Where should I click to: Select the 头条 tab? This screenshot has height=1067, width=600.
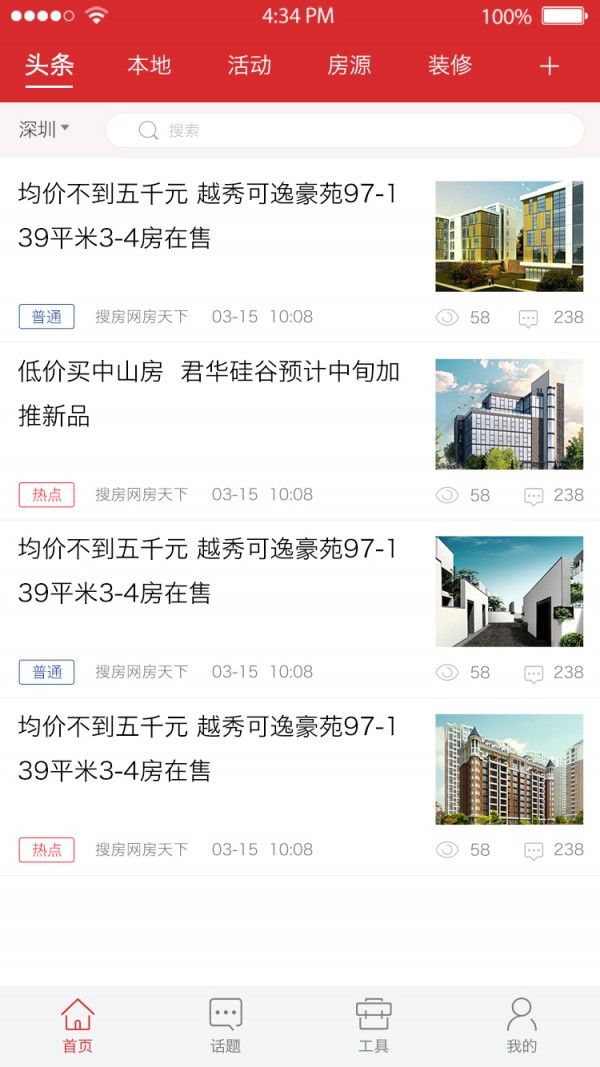point(49,66)
